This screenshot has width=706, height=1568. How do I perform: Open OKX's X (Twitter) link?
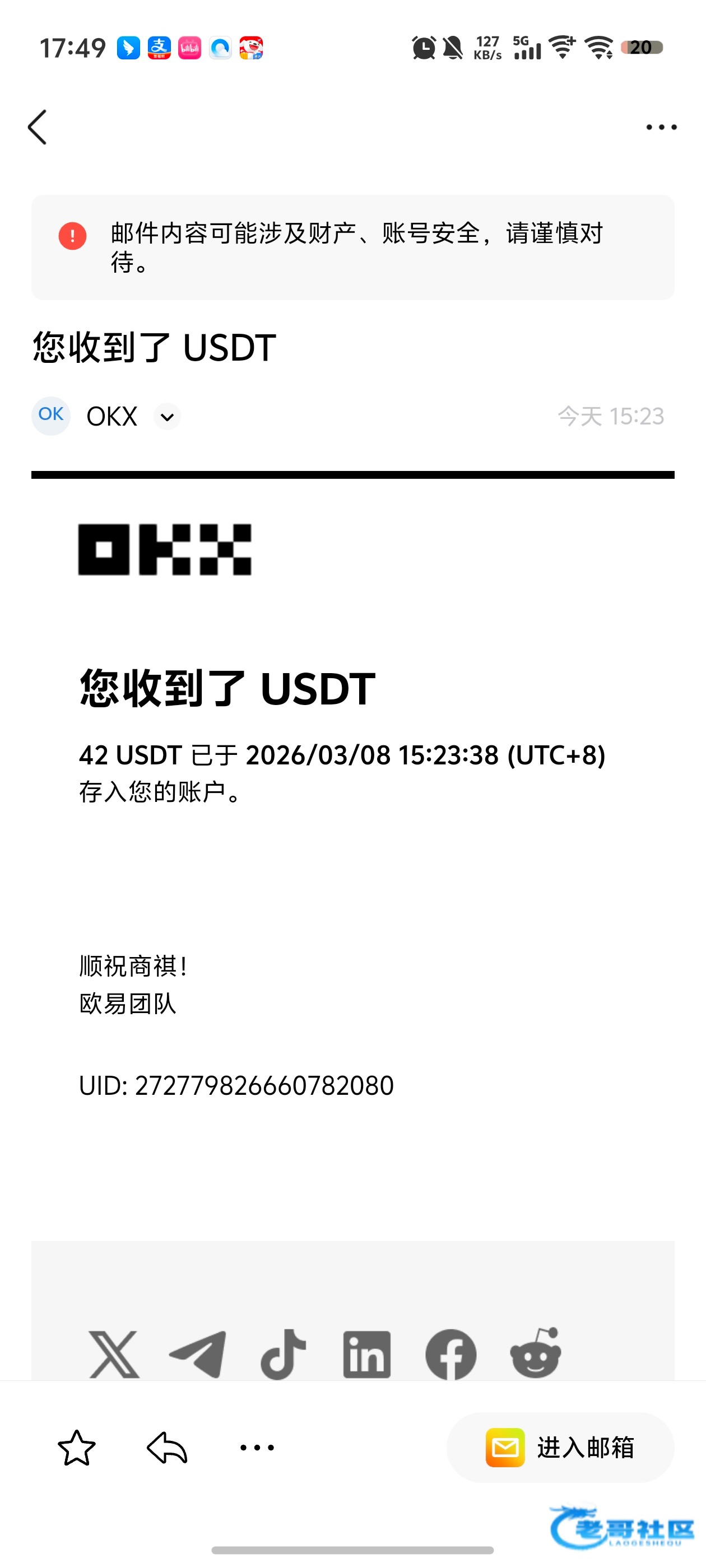tap(114, 1354)
